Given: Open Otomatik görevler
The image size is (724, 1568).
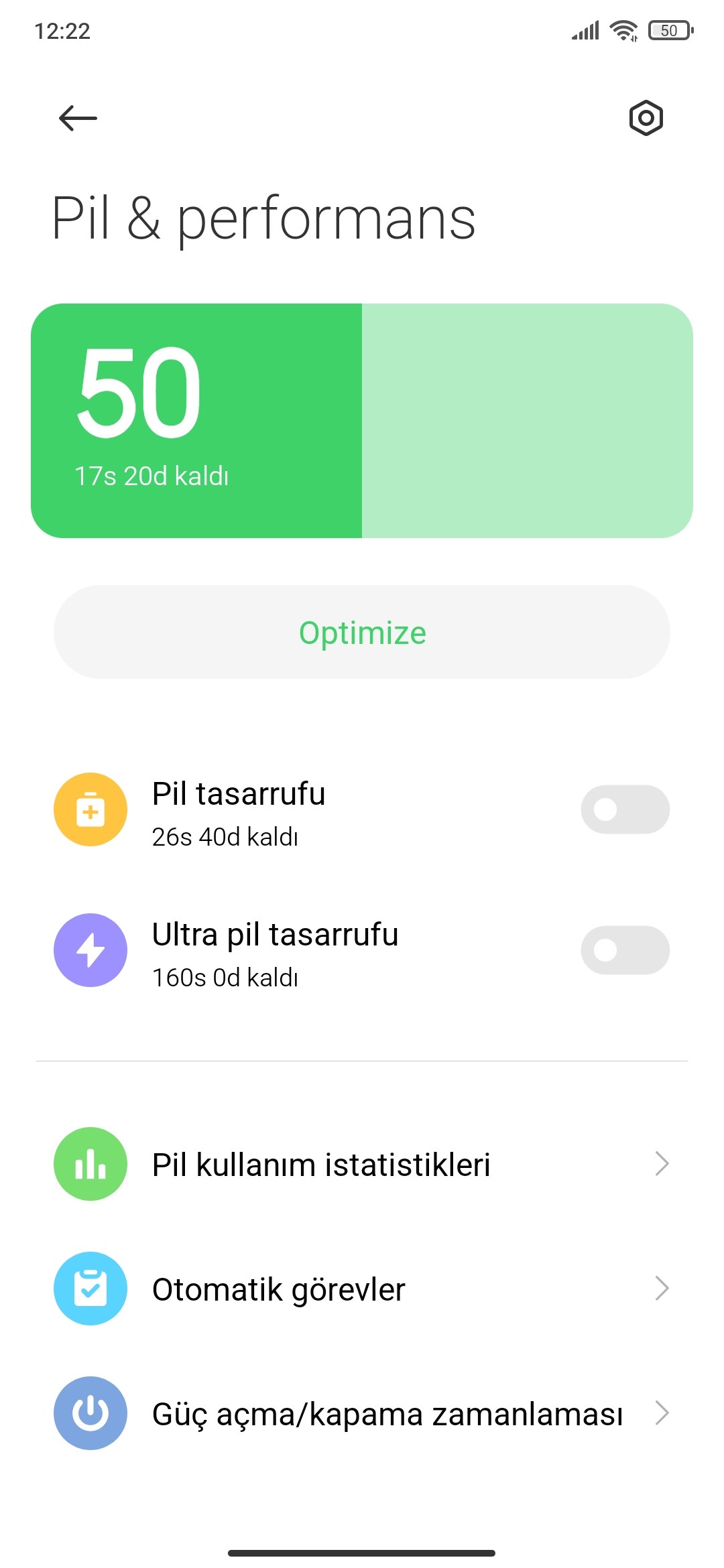Looking at the screenshot, I should 362,1289.
